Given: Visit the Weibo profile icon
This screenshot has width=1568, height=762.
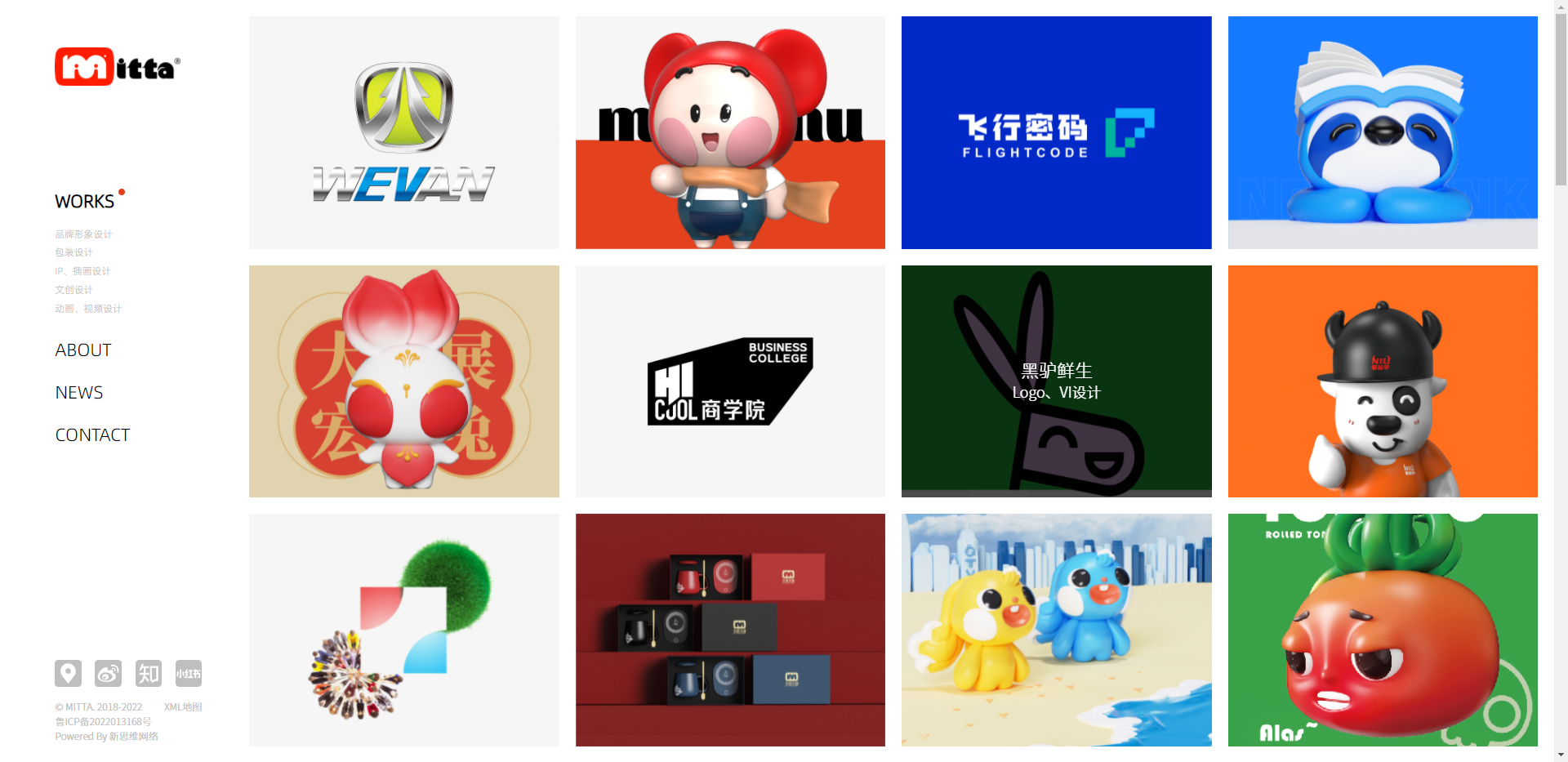Looking at the screenshot, I should tap(108, 674).
